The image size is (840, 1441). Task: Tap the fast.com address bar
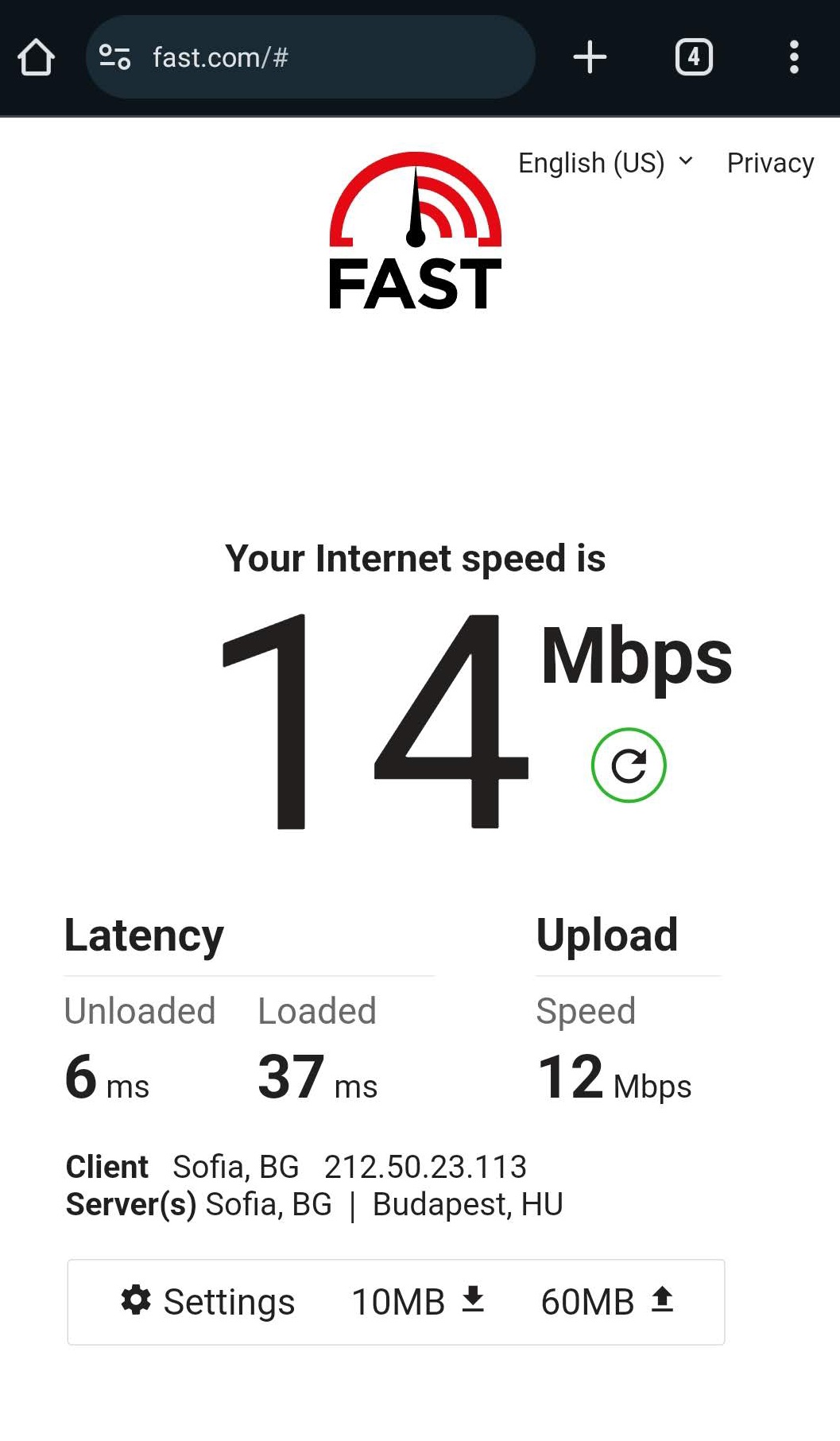(x=310, y=57)
